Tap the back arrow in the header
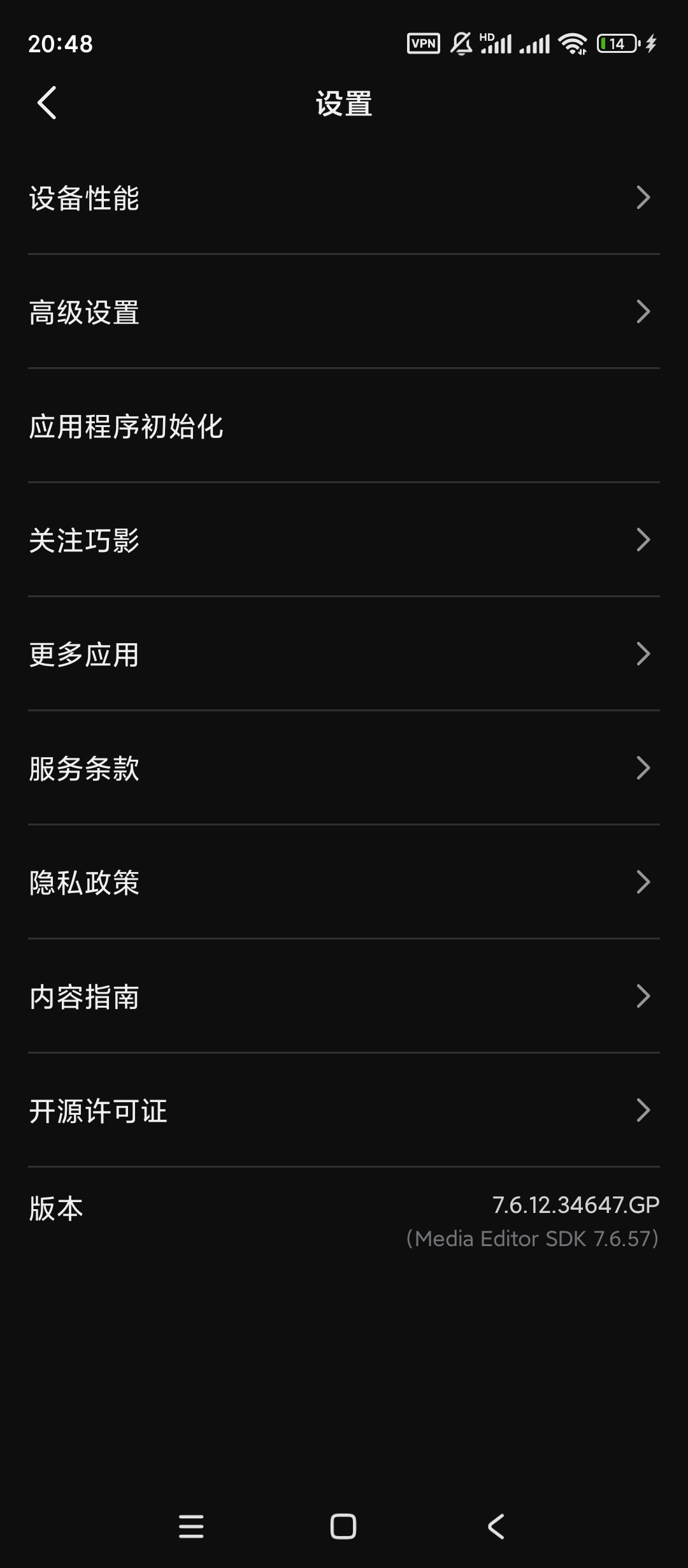 [x=47, y=103]
